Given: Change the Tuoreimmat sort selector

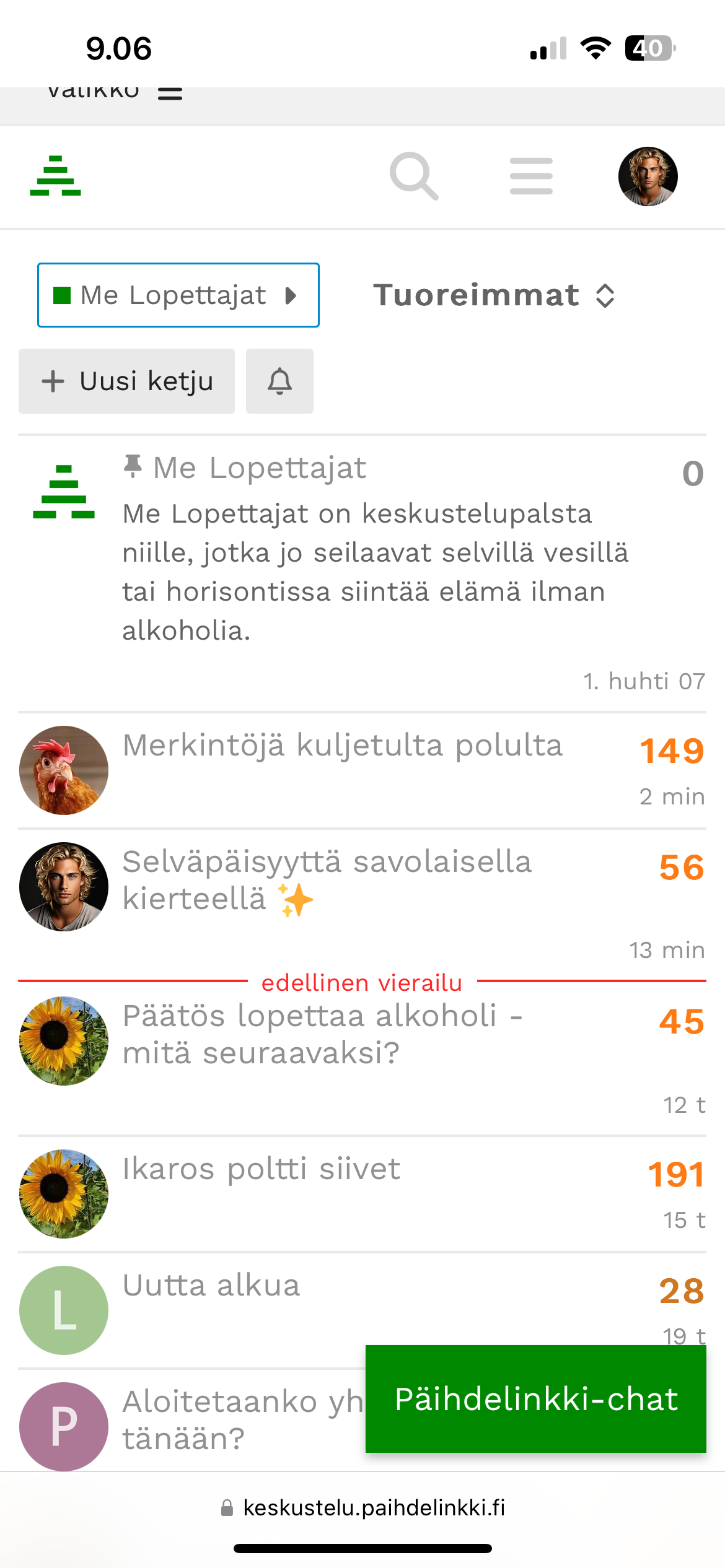Looking at the screenshot, I should (493, 295).
